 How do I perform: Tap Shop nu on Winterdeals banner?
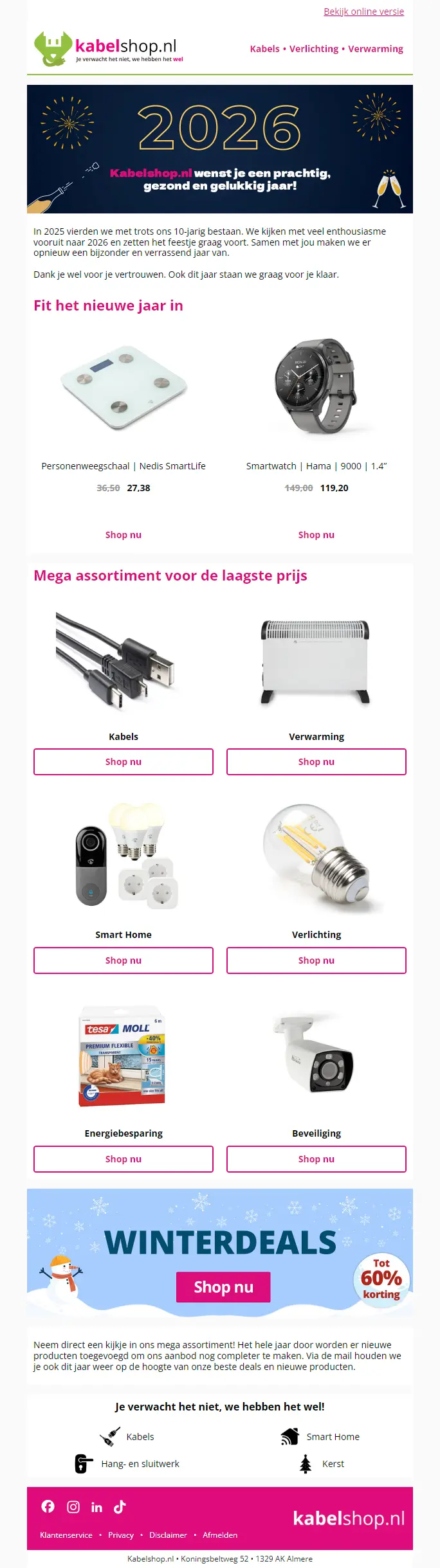tap(223, 1287)
